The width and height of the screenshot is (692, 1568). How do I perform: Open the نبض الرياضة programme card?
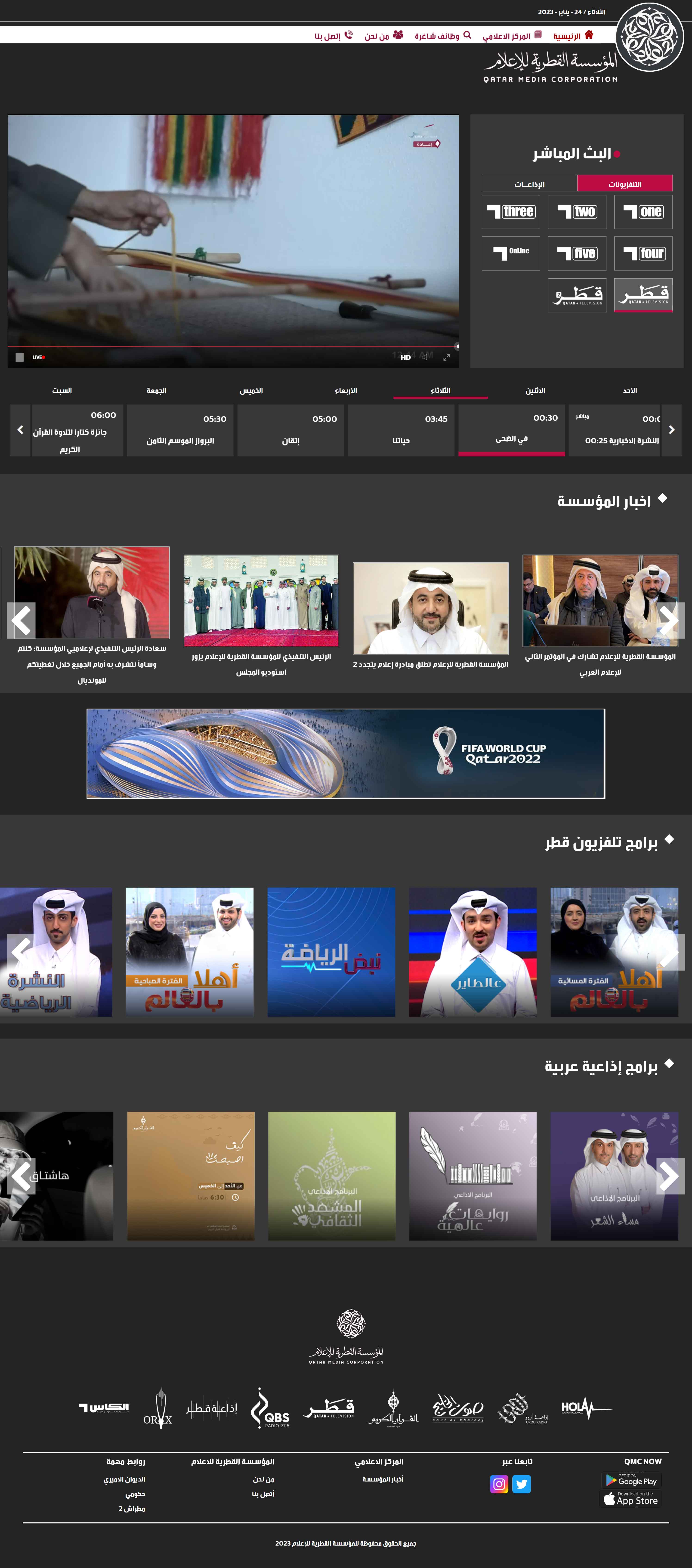pyautogui.click(x=331, y=952)
